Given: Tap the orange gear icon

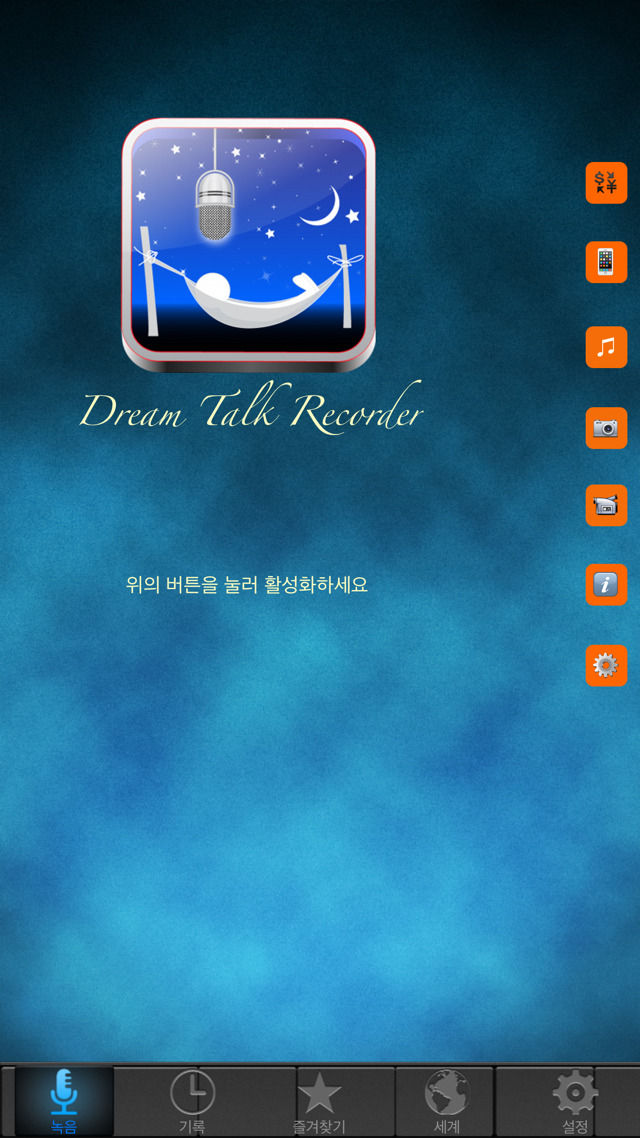Looking at the screenshot, I should [606, 665].
